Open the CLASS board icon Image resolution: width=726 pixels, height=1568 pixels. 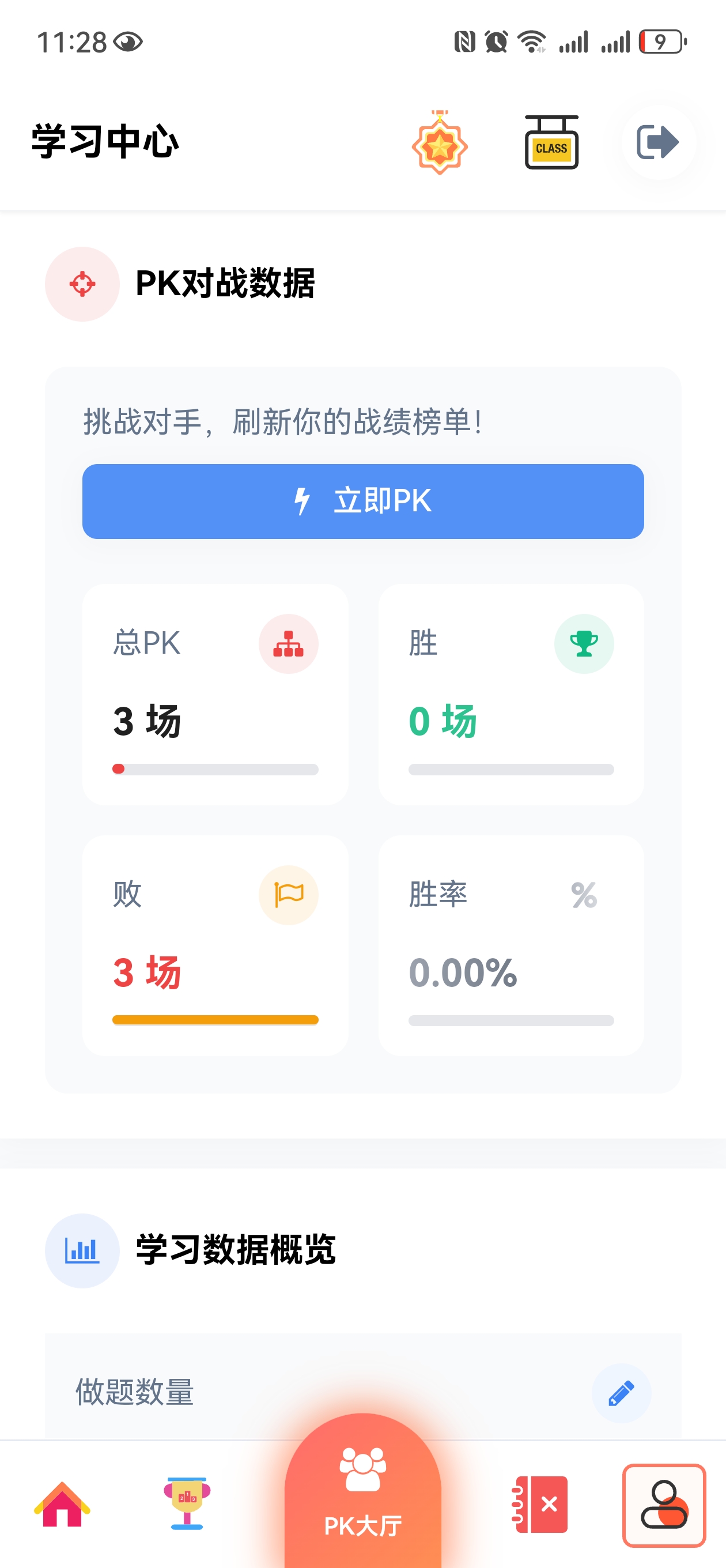551,143
